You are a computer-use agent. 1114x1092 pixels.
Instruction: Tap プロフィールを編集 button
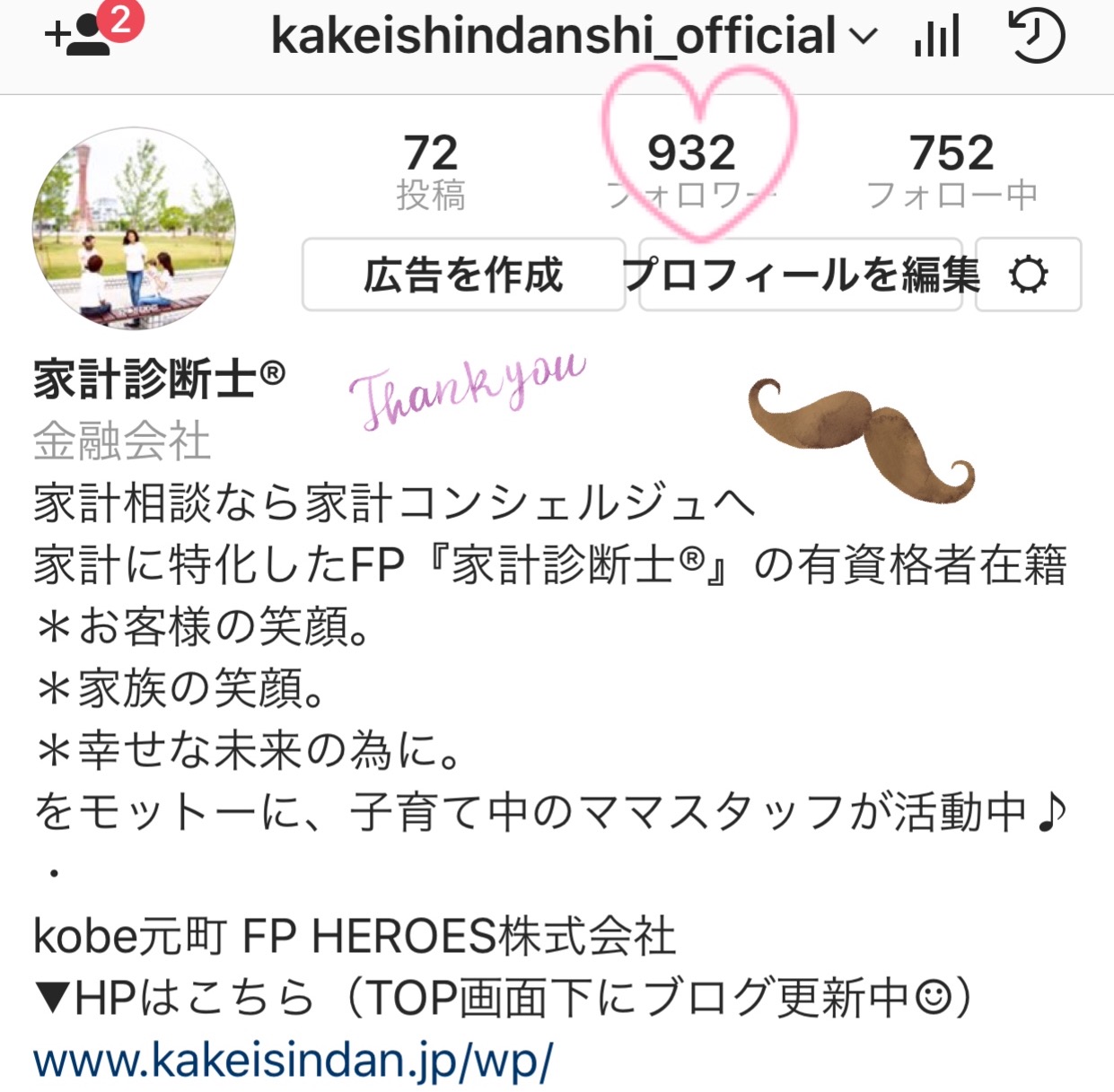tap(800, 275)
